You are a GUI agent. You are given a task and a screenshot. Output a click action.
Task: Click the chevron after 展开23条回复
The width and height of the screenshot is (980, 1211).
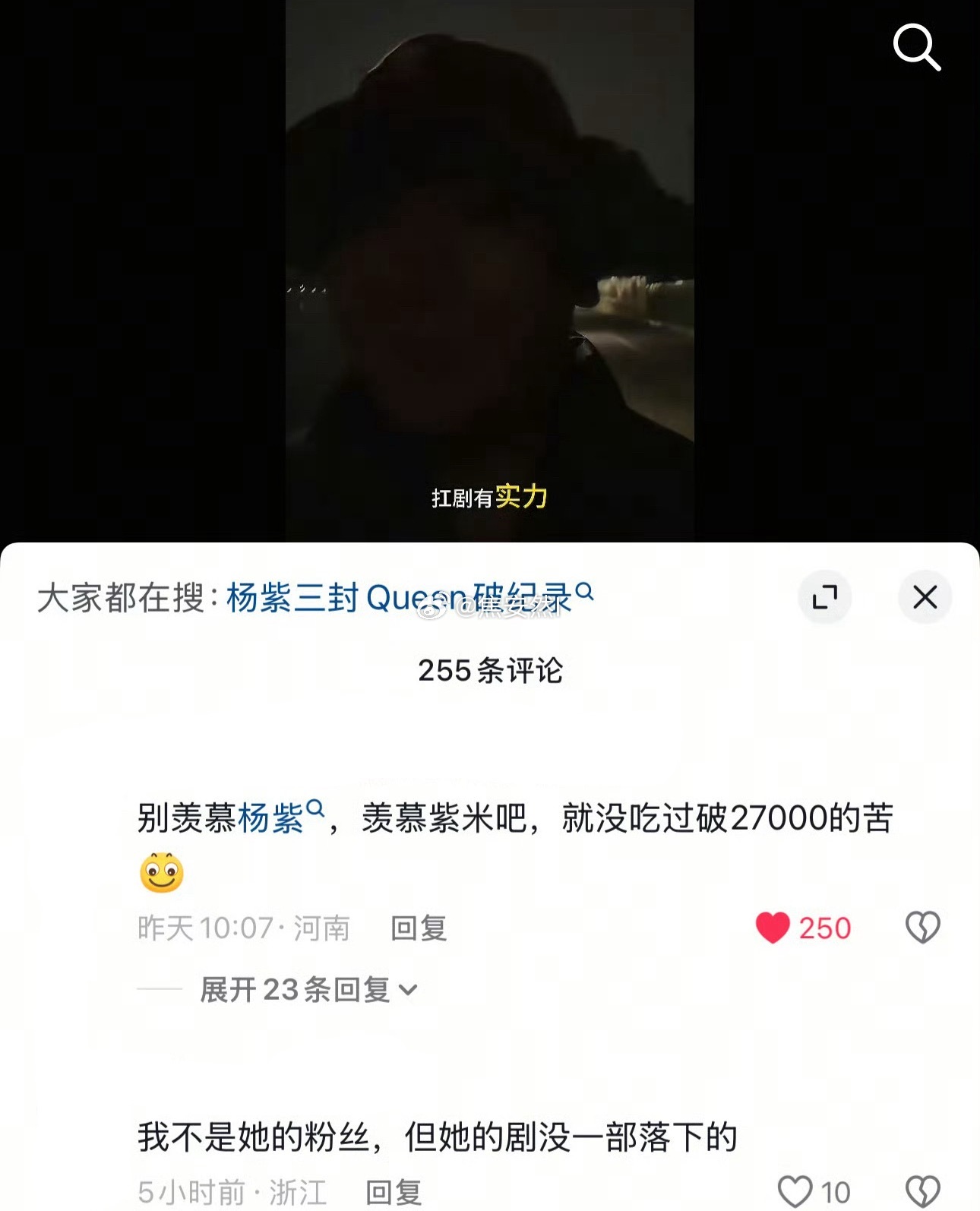pos(409,991)
